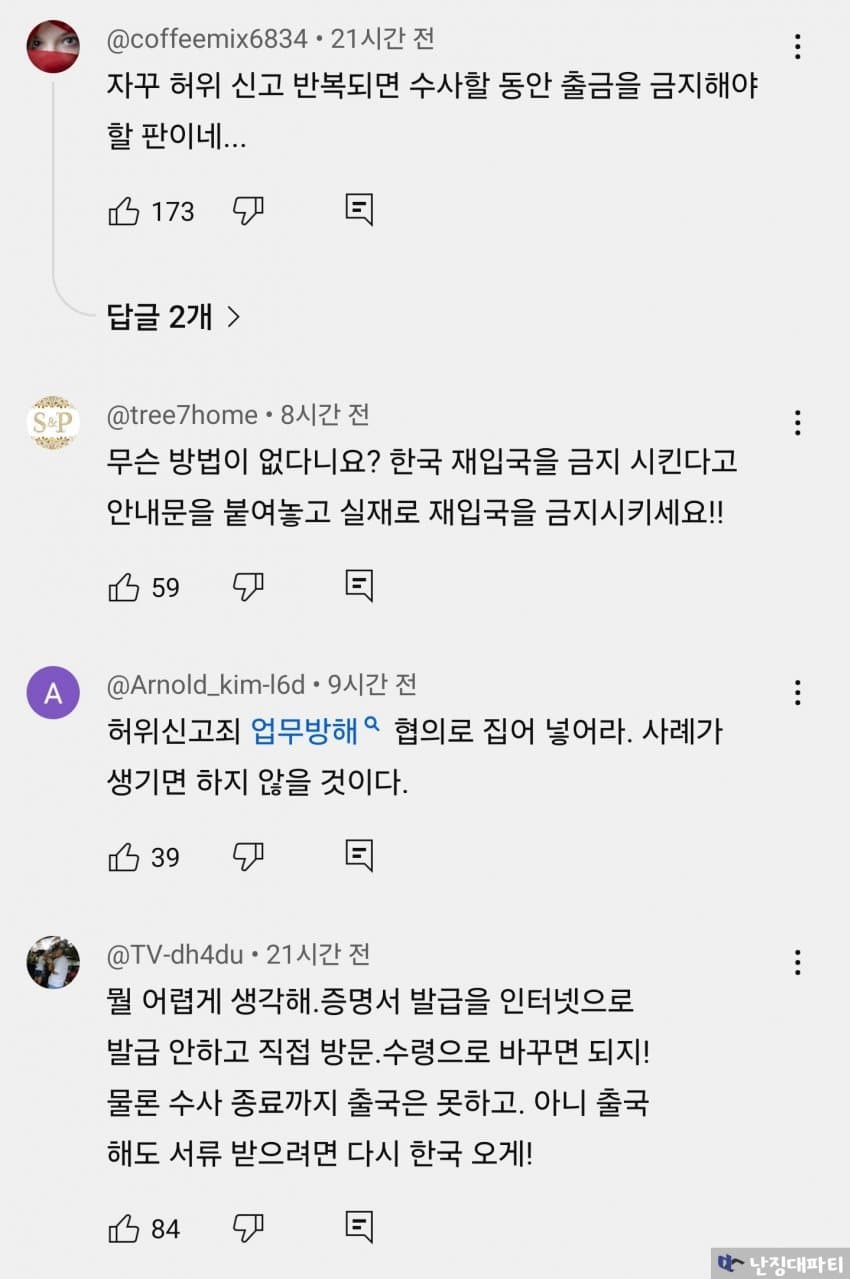
Task: Reply to @Arnold_kim-l6d's comment
Action: [x=359, y=855]
